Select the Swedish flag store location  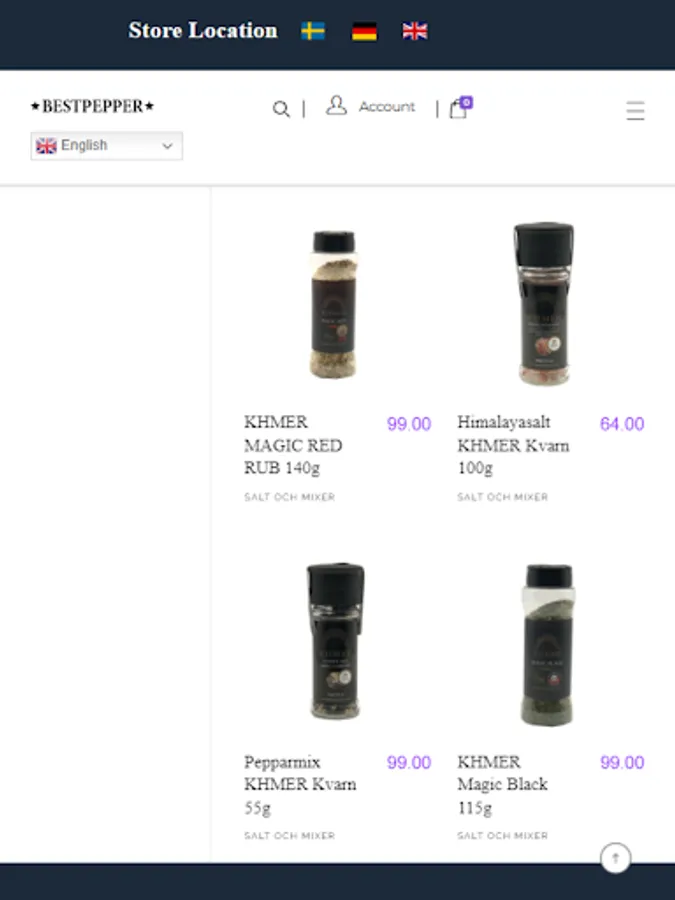point(313,31)
